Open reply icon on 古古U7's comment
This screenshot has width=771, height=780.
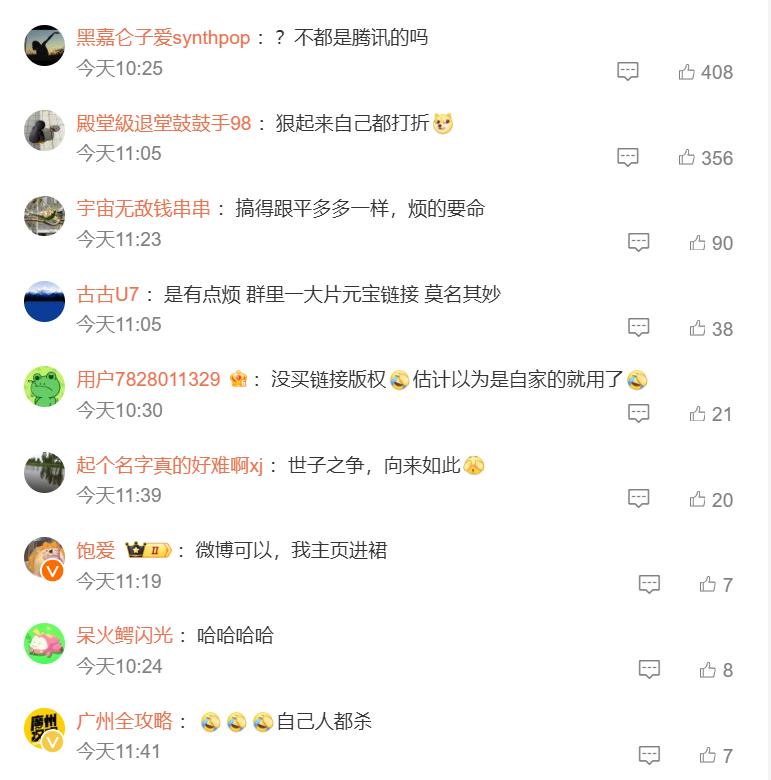click(x=639, y=328)
